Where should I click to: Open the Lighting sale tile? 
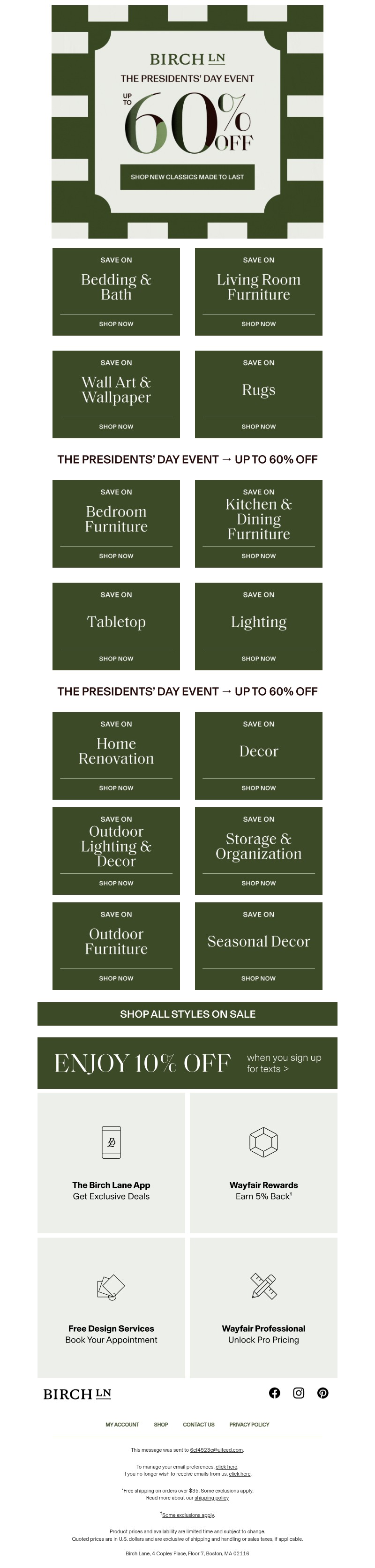coord(258,626)
